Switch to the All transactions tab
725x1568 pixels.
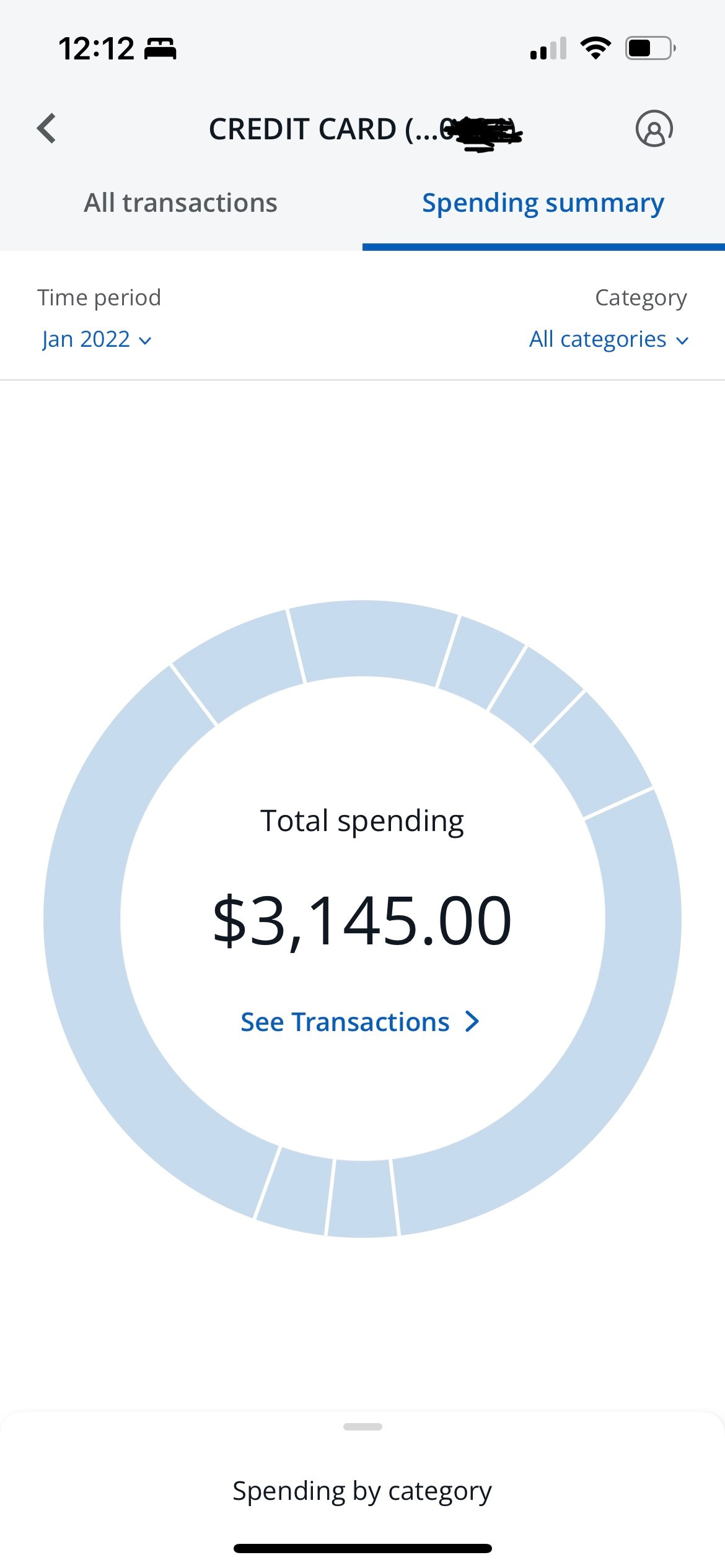pos(180,203)
